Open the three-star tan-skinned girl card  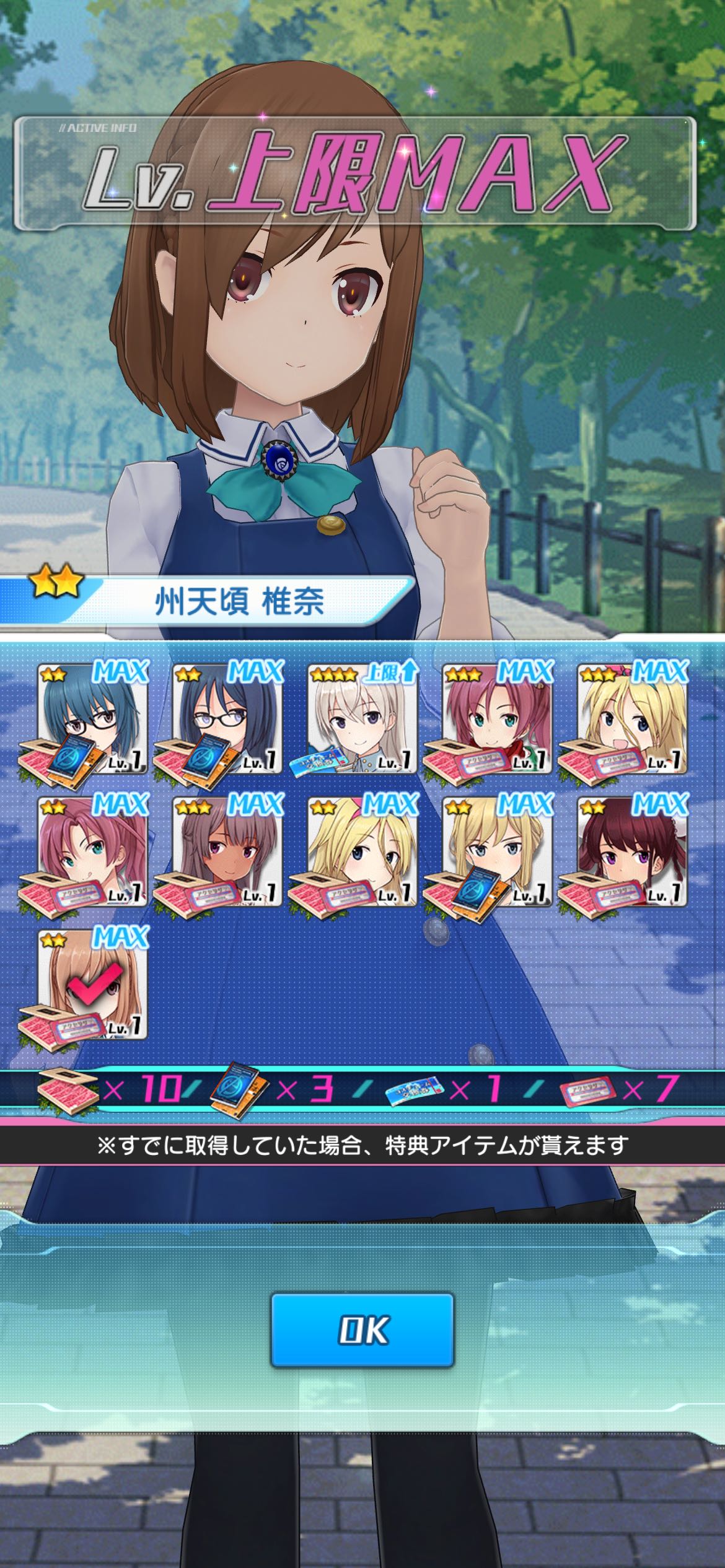click(227, 852)
